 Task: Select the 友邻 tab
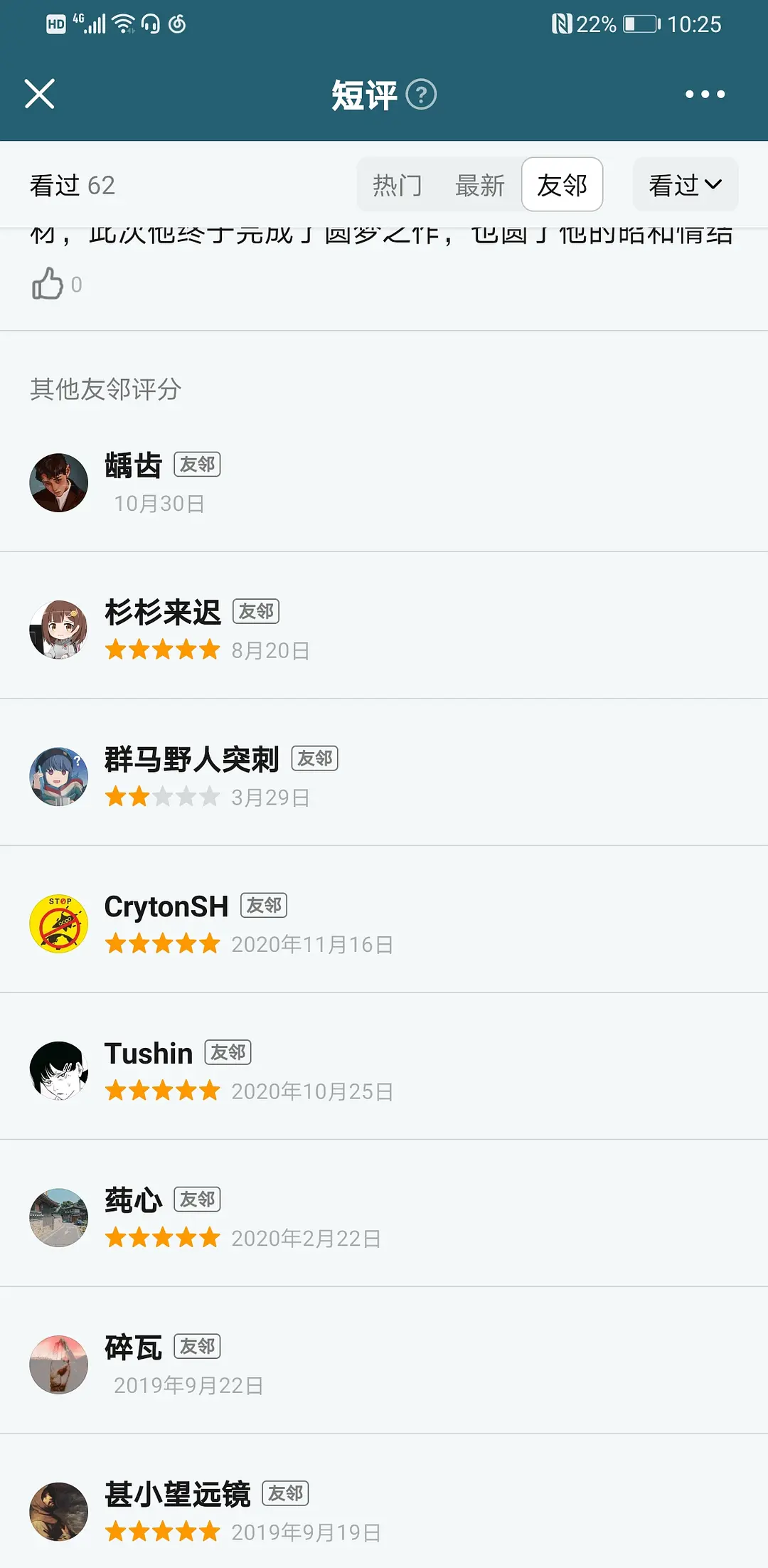(562, 185)
